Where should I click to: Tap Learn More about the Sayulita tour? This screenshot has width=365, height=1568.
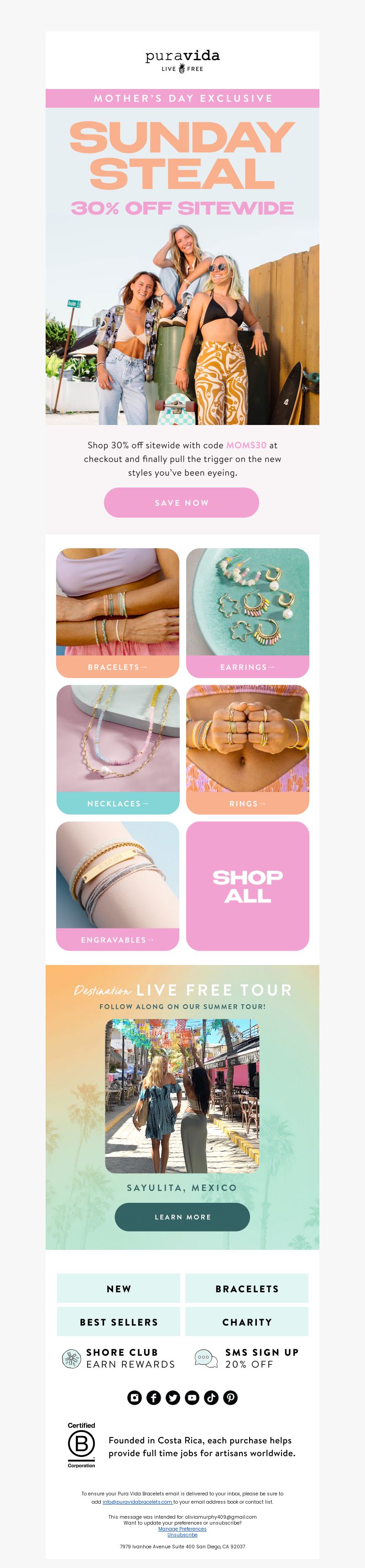(x=182, y=1216)
